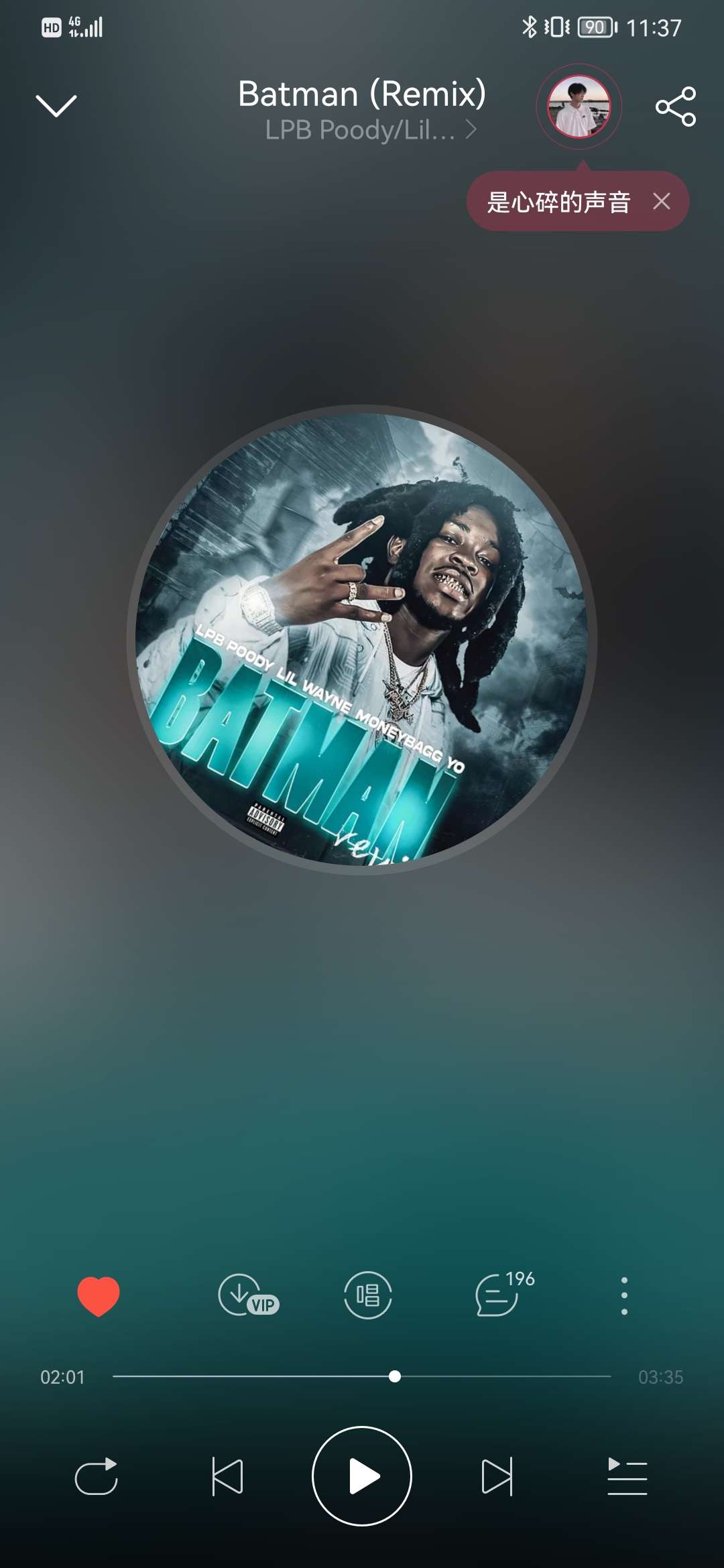Viewport: 724px width, 1568px height.
Task: Skip to the previous track
Action: coord(227,1476)
